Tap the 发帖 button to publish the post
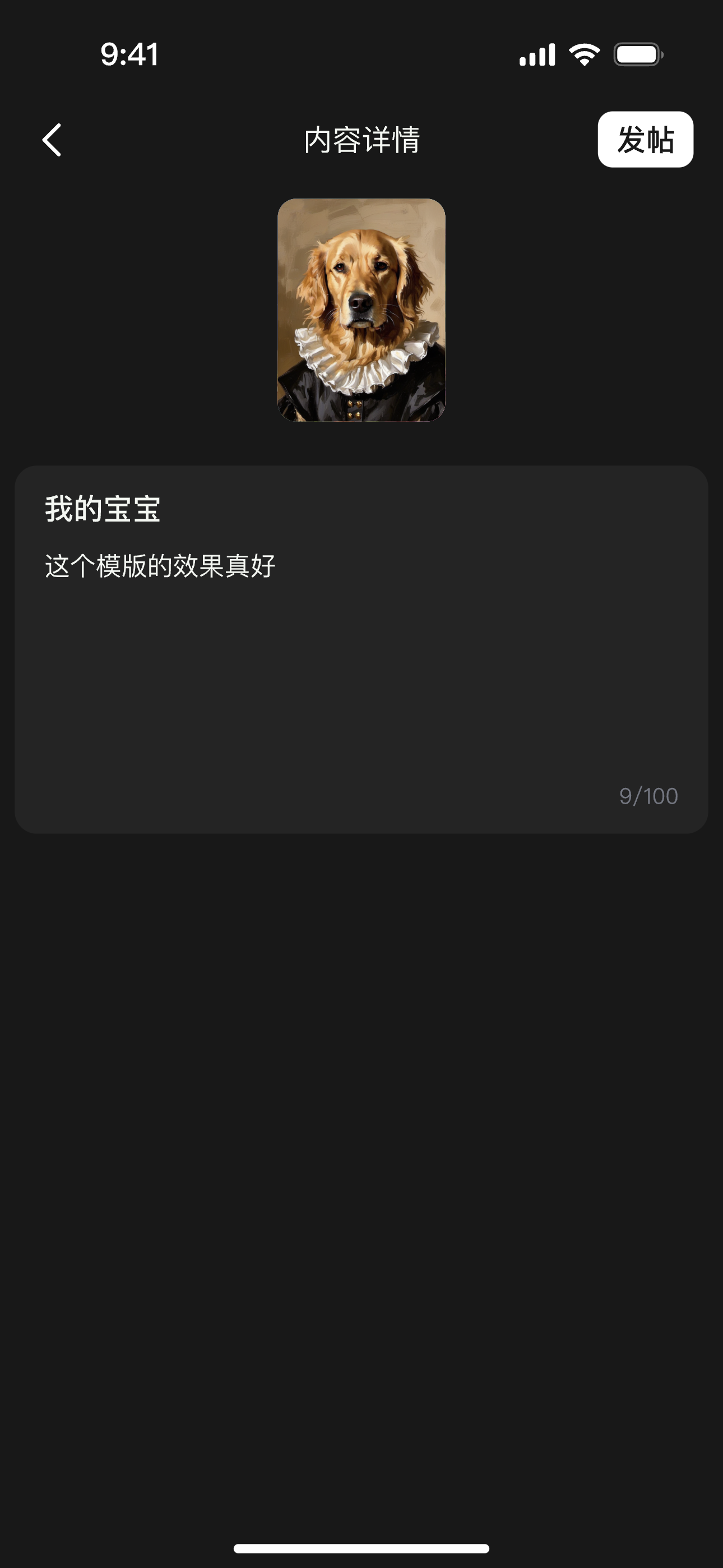The height and width of the screenshot is (1568, 723). point(646,140)
